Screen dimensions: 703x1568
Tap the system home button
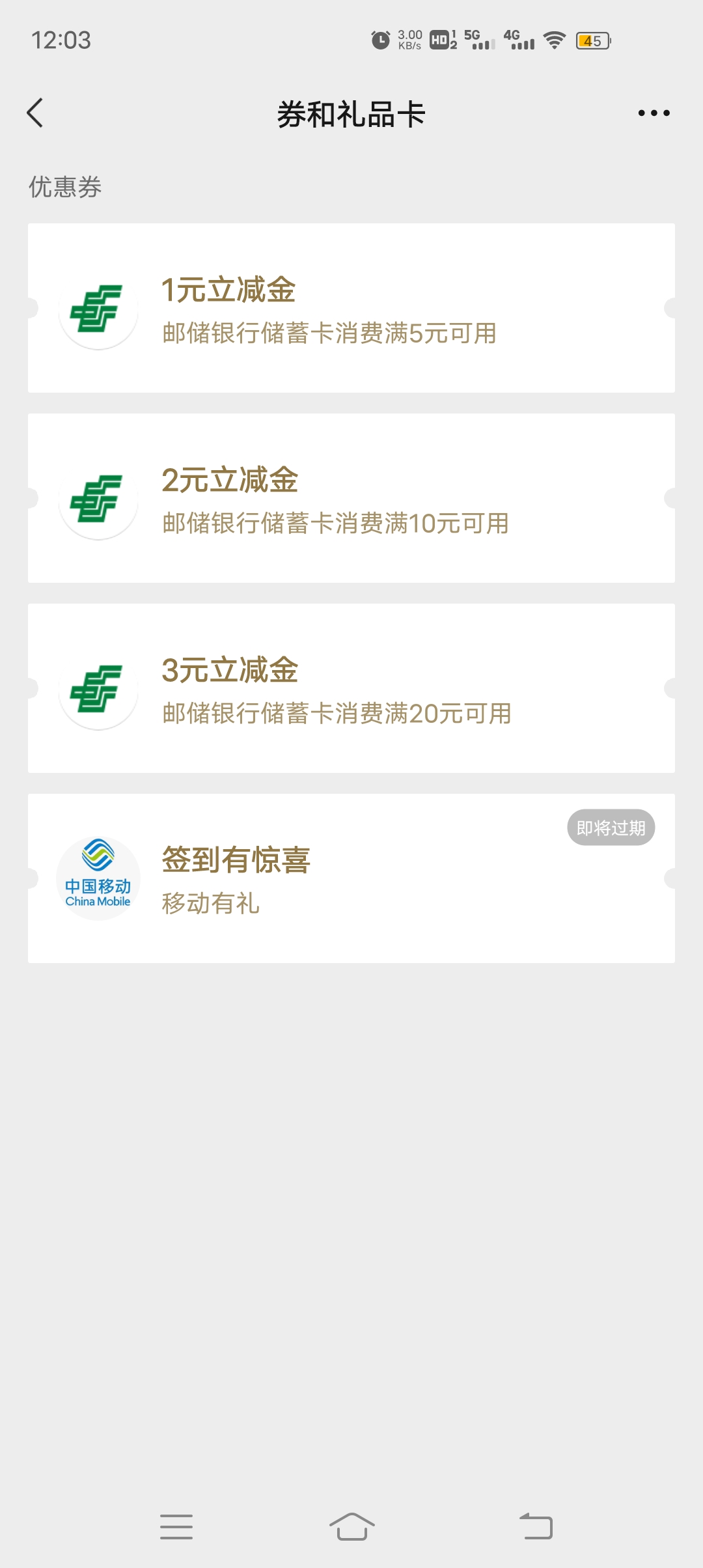click(351, 1526)
